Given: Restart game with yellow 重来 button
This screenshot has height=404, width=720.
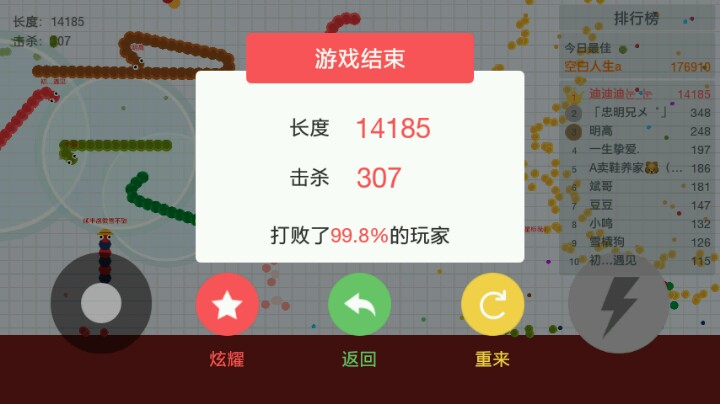Looking at the screenshot, I should tap(492, 305).
